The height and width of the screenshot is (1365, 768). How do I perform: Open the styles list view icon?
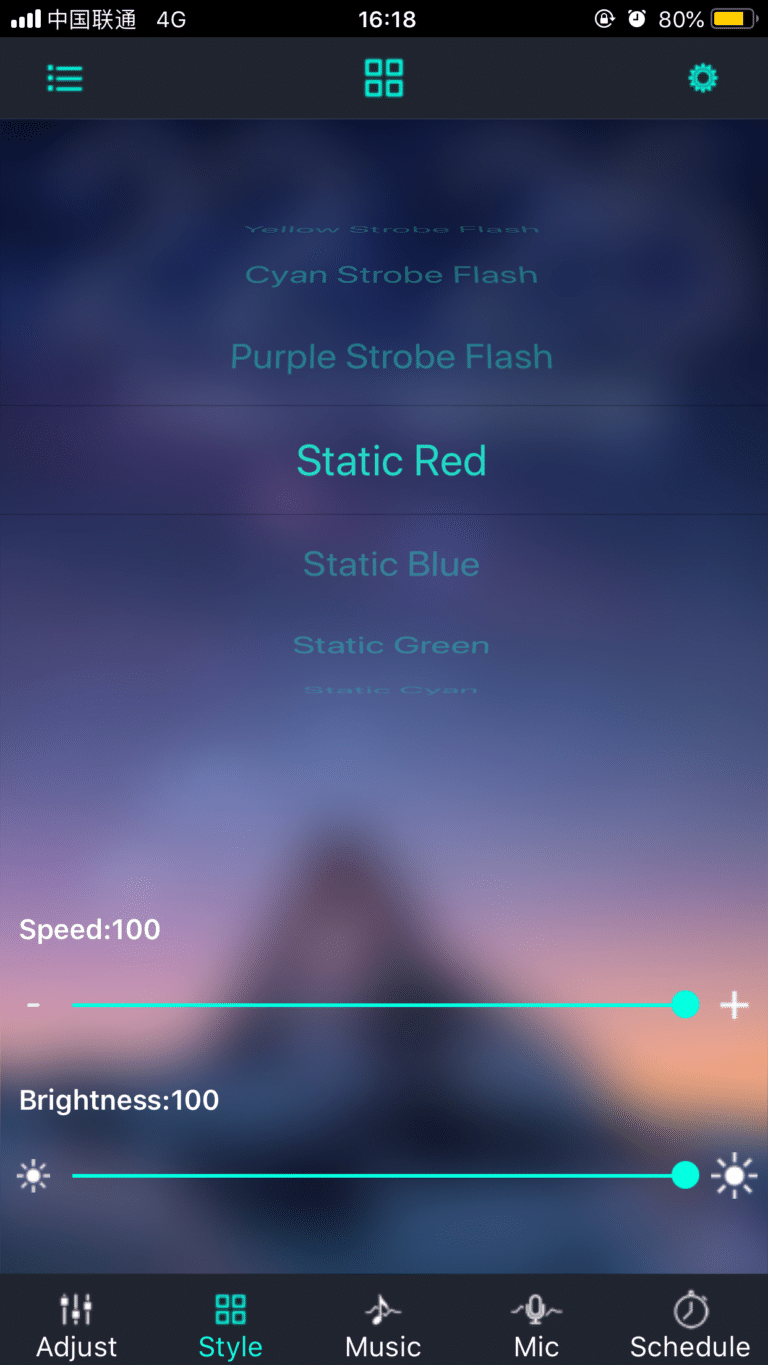(64, 77)
